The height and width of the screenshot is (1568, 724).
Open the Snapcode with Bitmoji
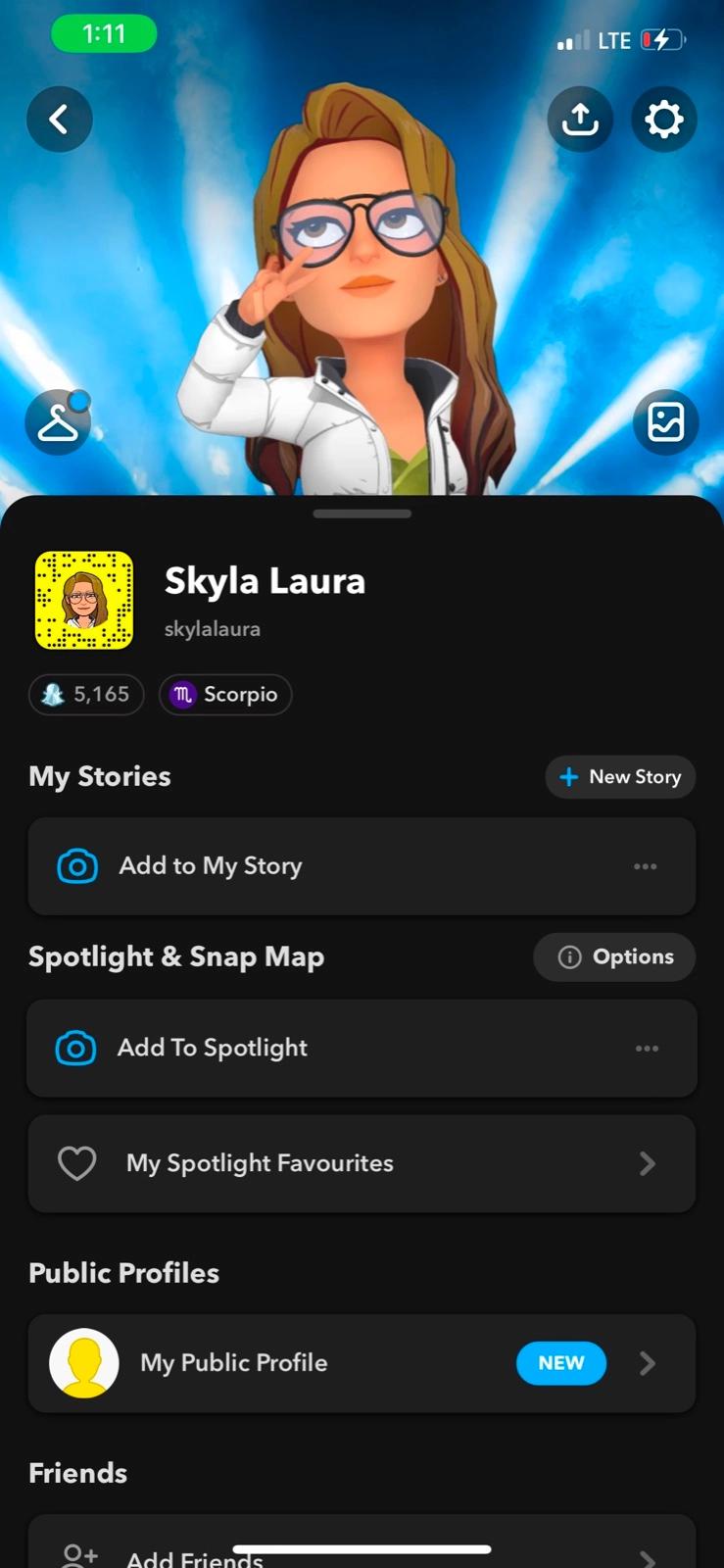pyautogui.click(x=84, y=601)
